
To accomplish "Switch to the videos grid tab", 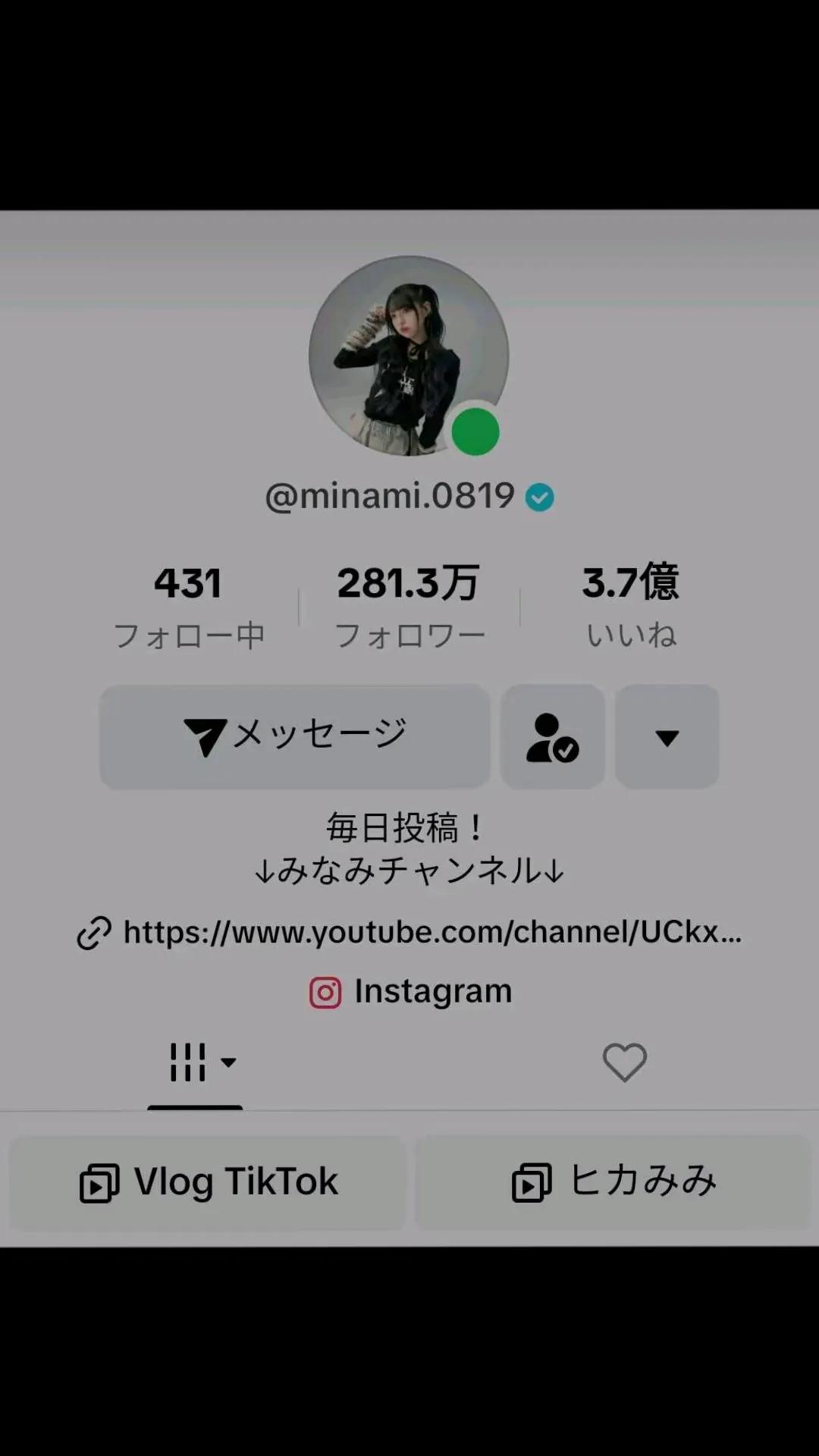I will pos(195,1062).
